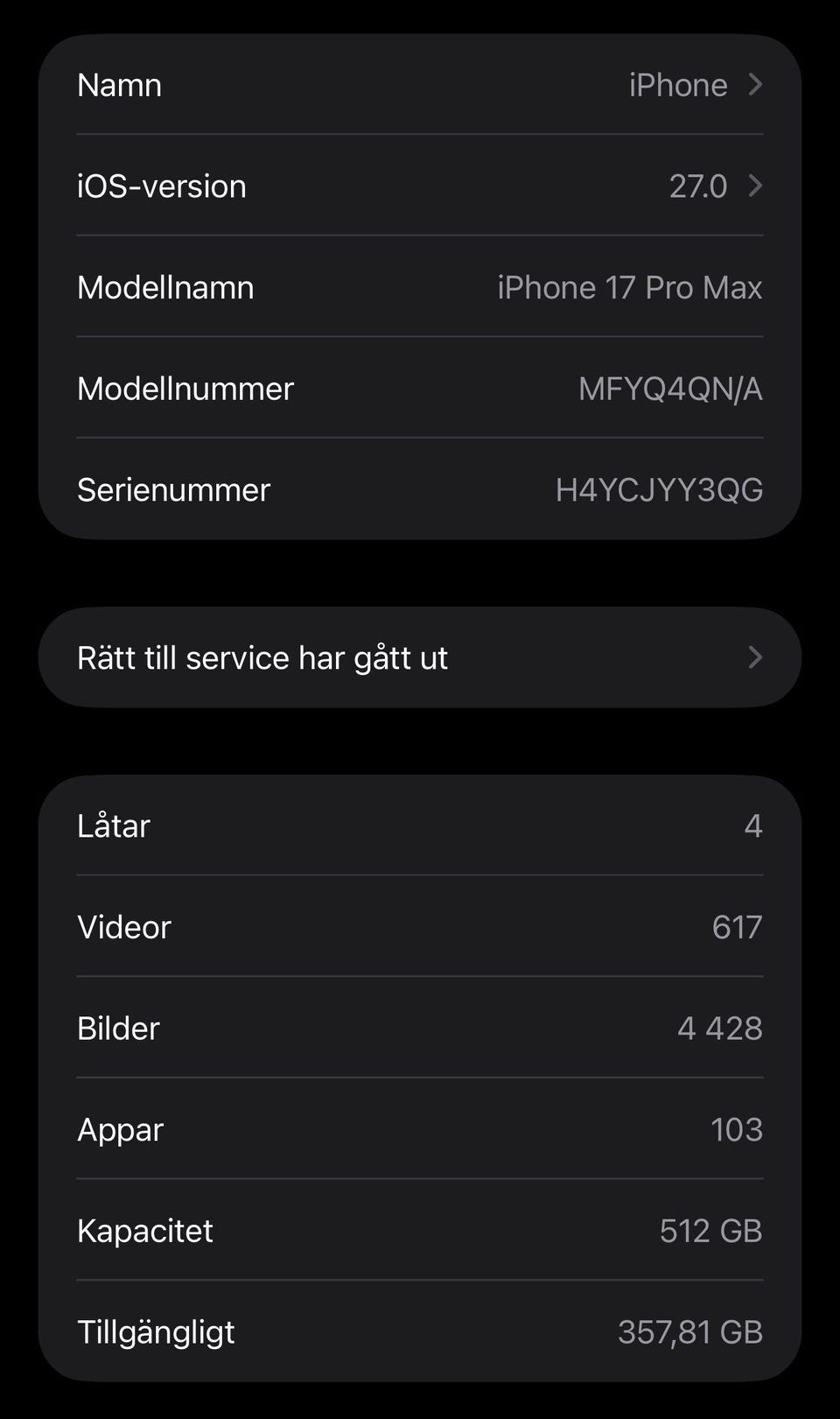Open Rätt till service har gått ut
Screen dimensions: 840x1419
(420, 657)
